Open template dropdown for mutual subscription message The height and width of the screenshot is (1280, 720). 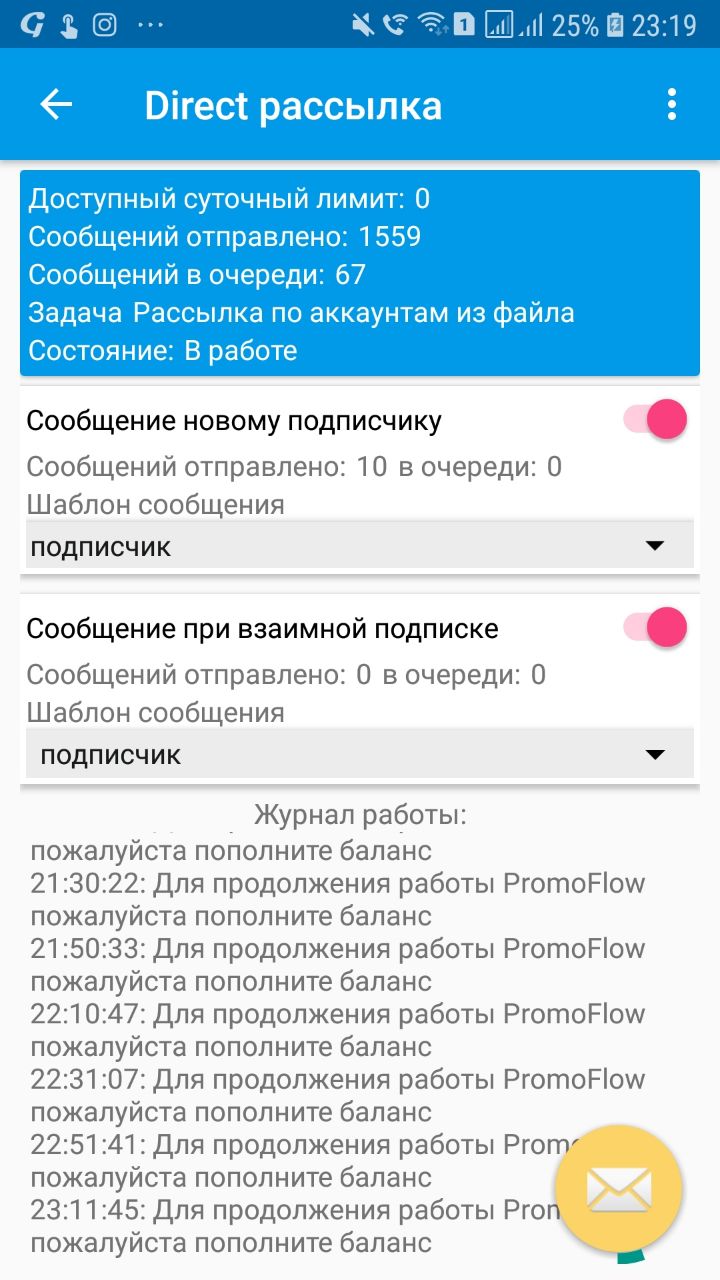pyautogui.click(x=360, y=754)
